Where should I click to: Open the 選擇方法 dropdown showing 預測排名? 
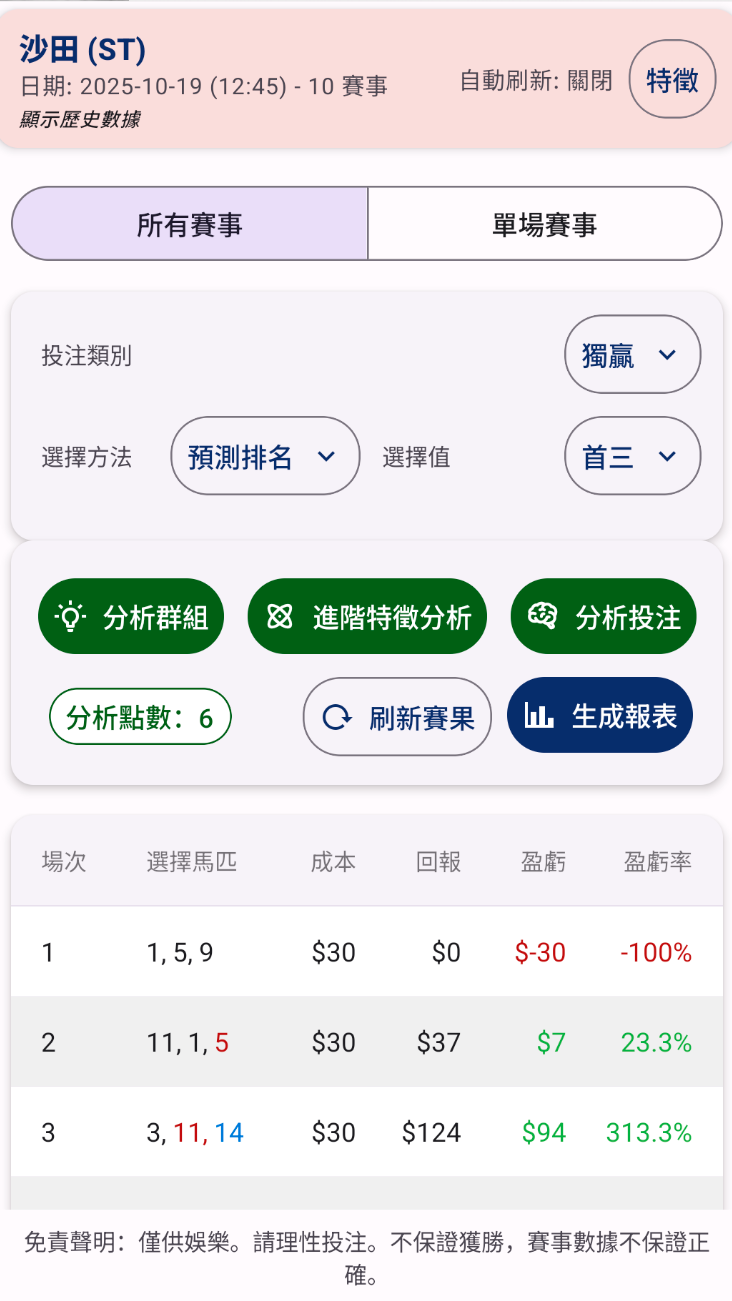click(x=264, y=456)
